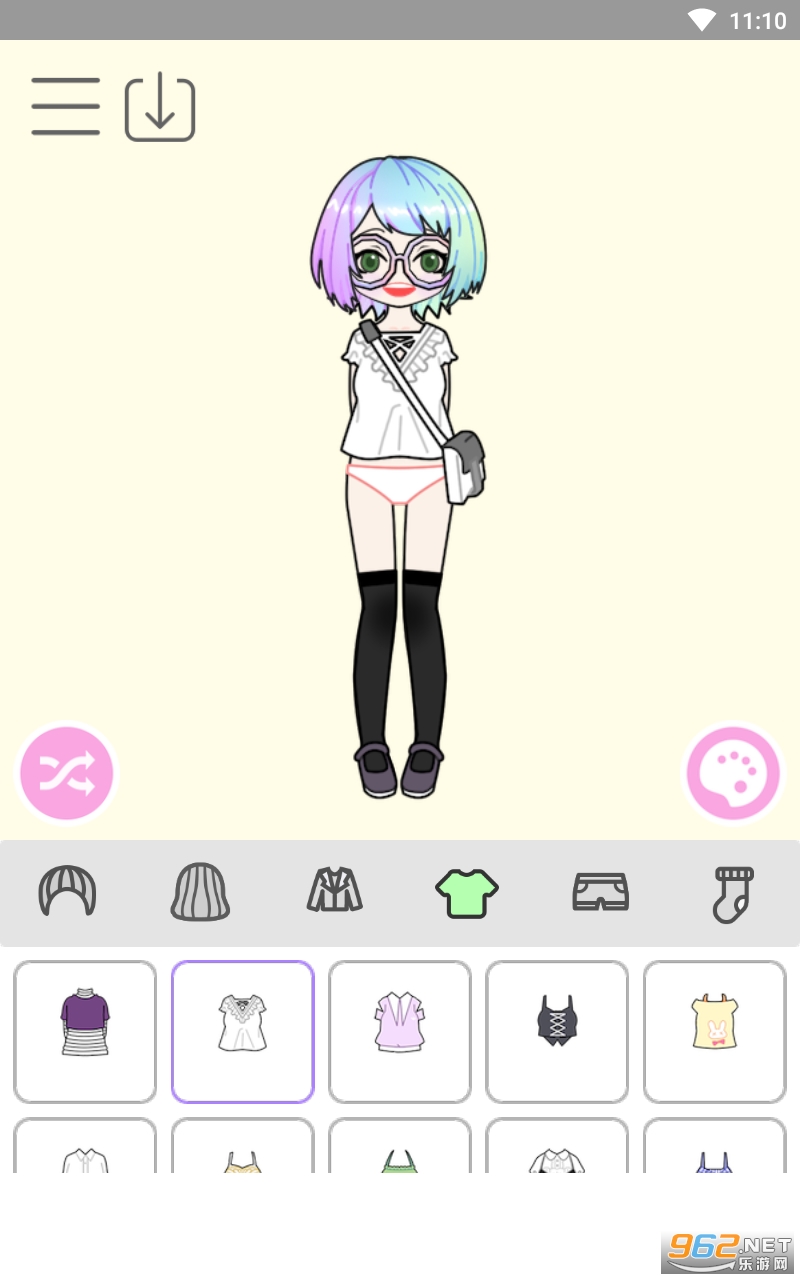Switch to the socks category
This screenshot has height=1280, width=800.
click(733, 893)
